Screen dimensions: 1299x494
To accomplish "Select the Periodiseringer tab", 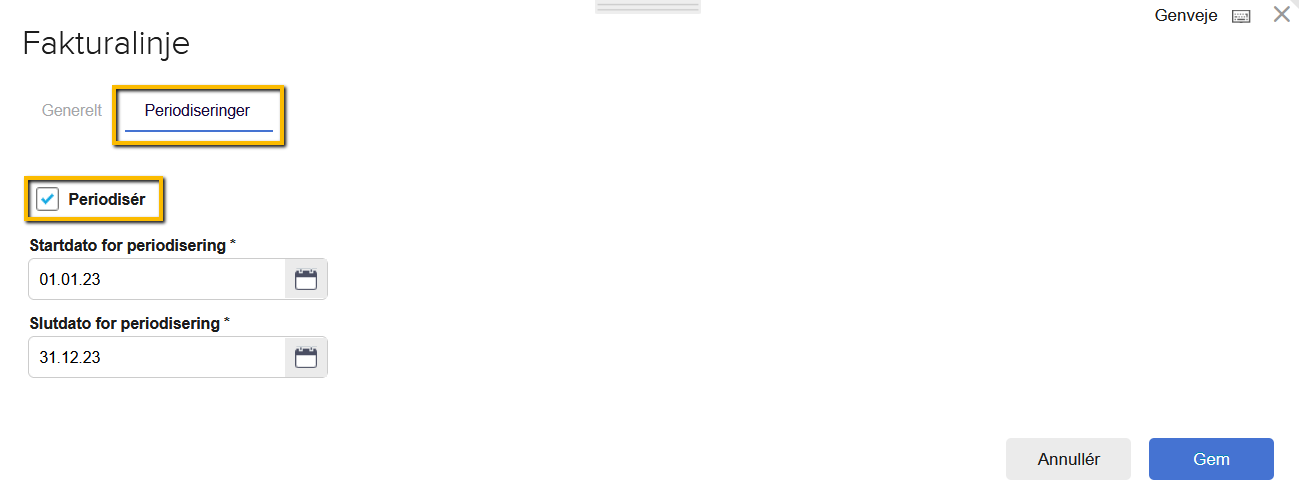I will [x=197, y=111].
